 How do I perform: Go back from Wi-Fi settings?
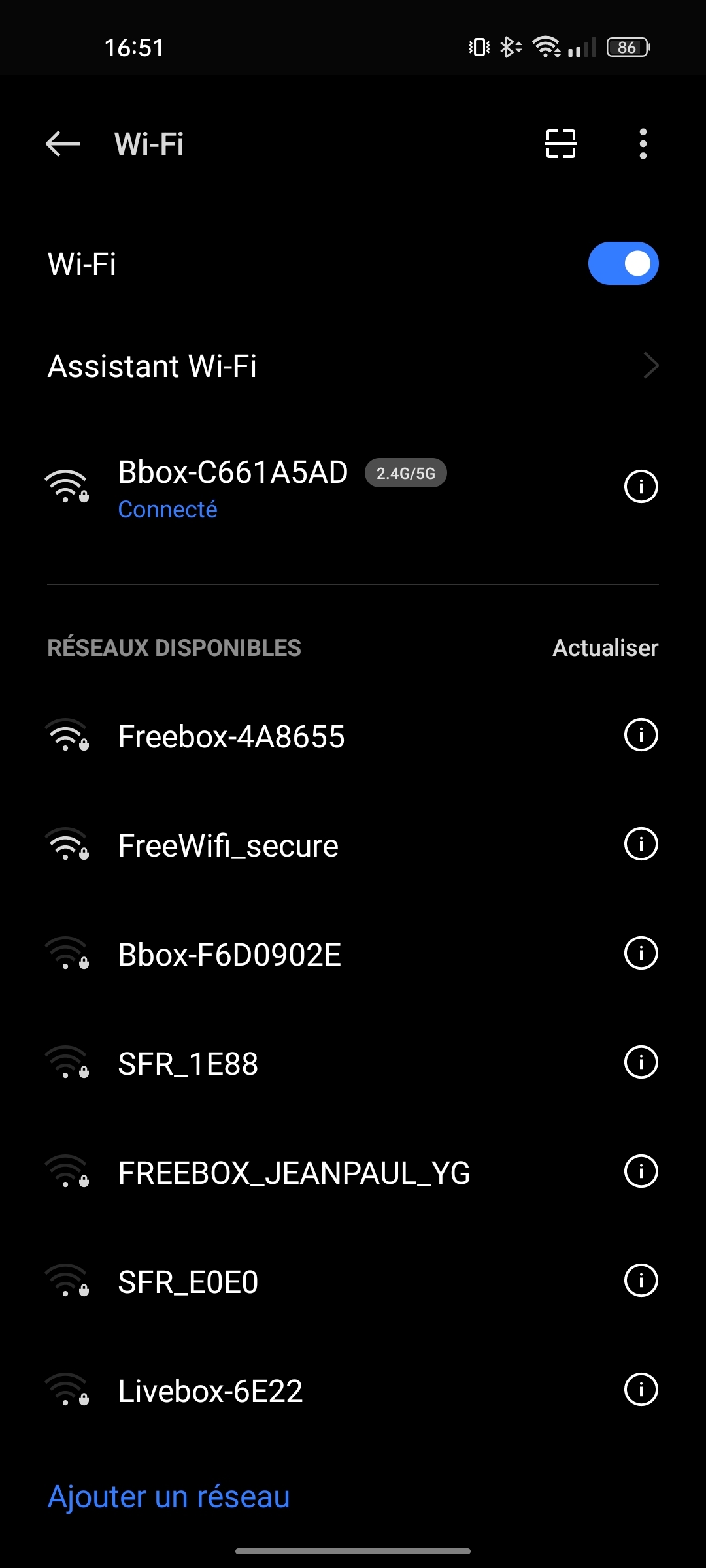63,144
